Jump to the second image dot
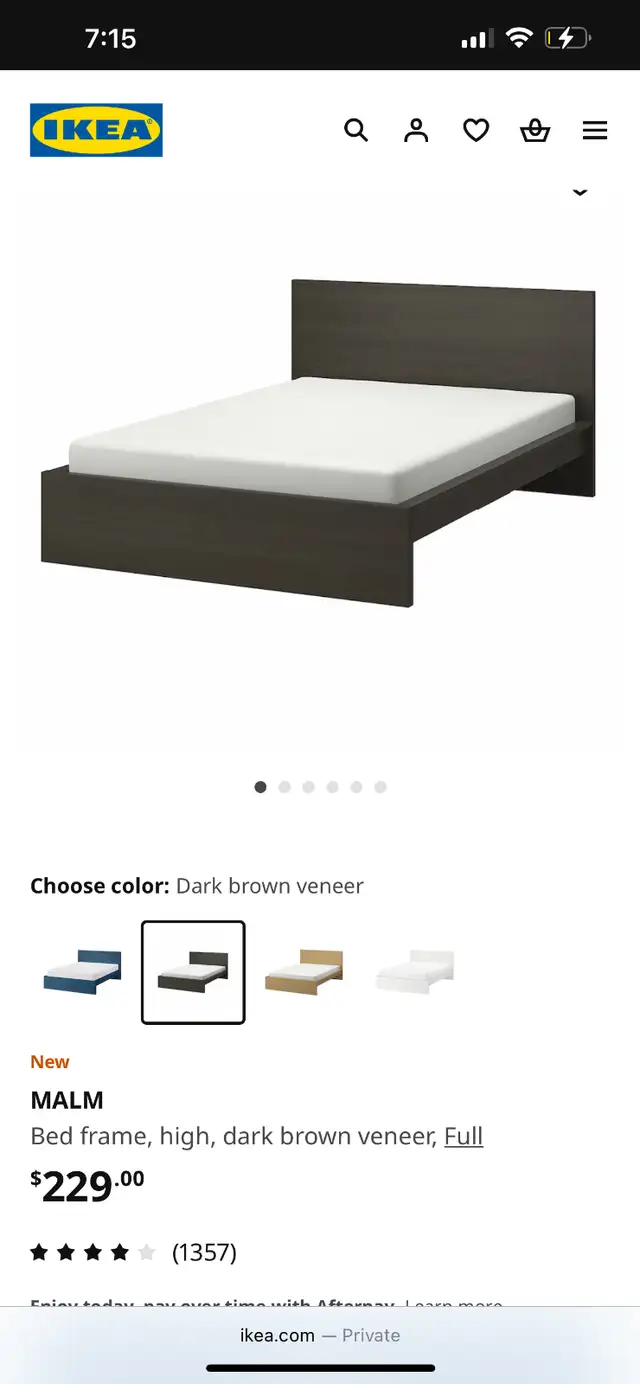 point(285,787)
